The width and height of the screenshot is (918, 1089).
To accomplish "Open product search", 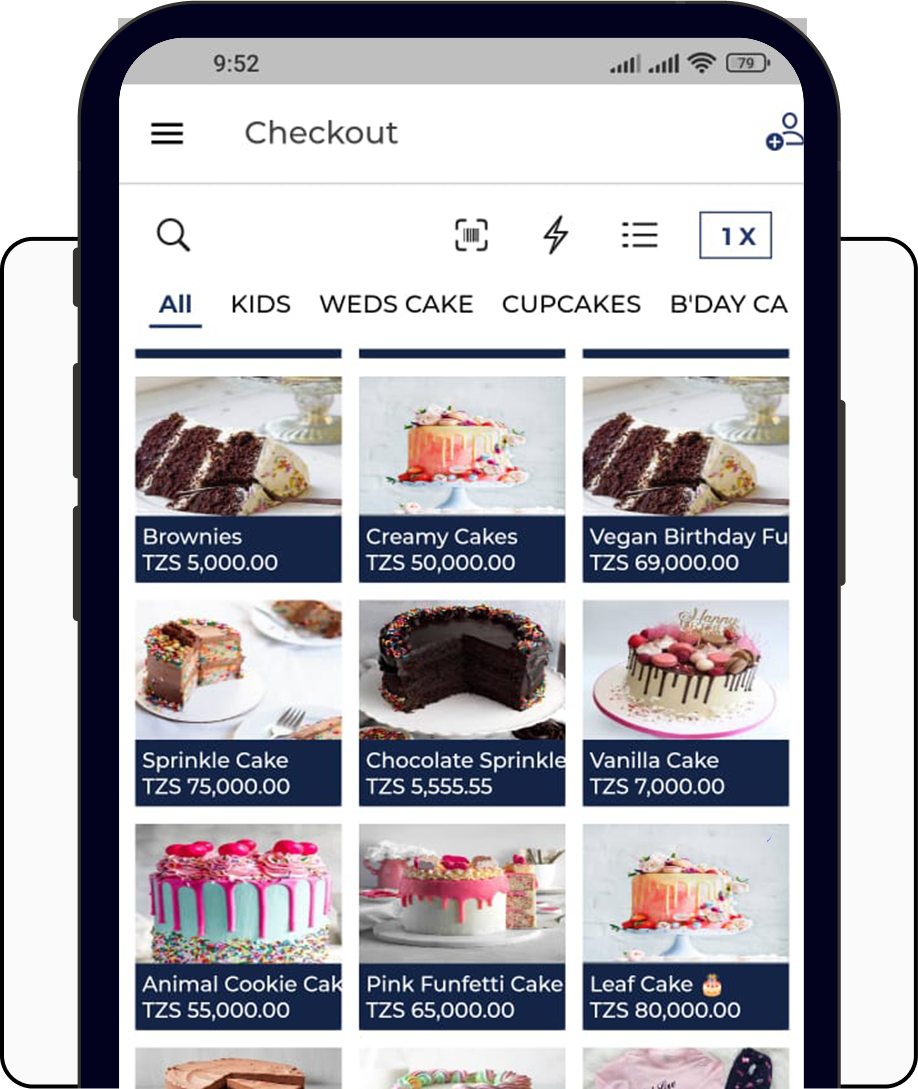I will point(173,235).
